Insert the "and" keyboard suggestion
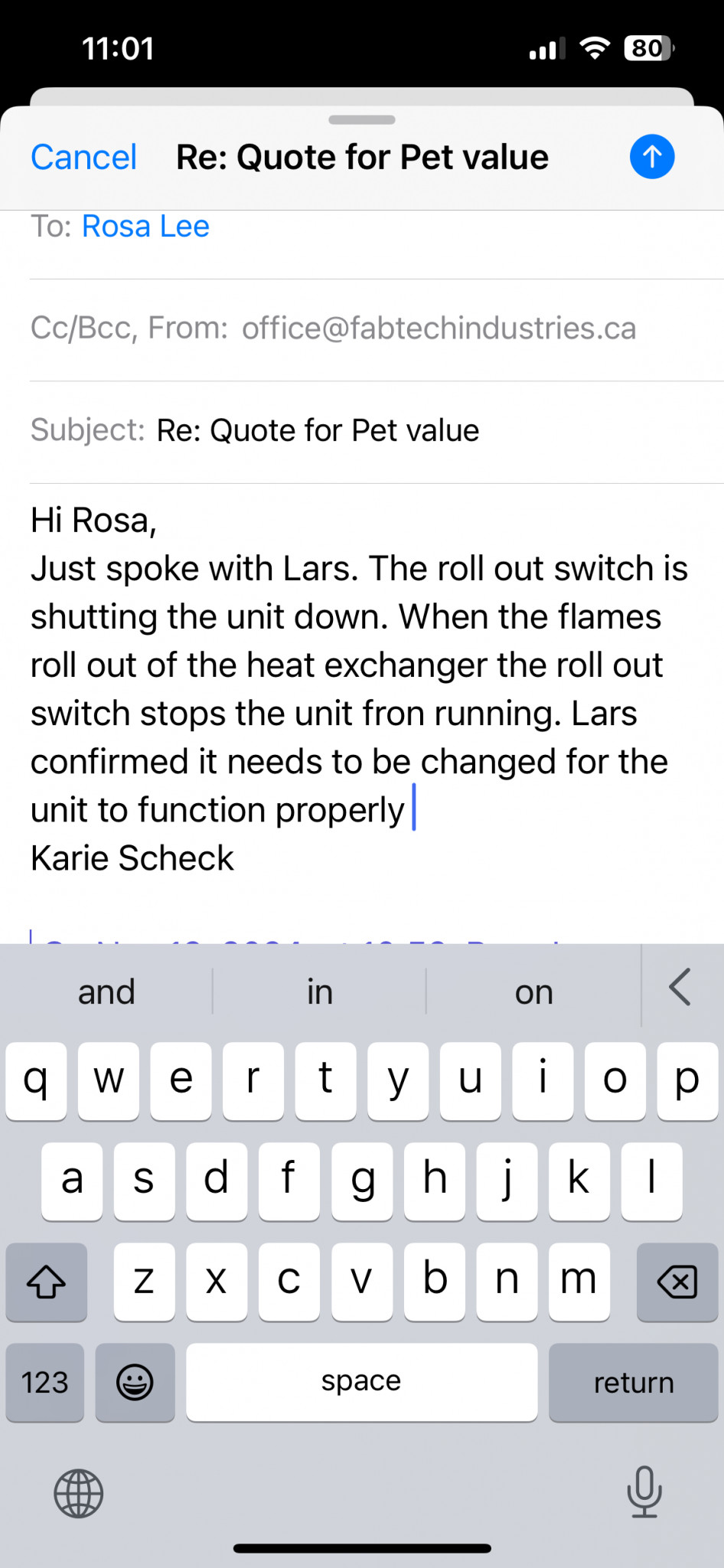This screenshot has width=724, height=1568. [106, 992]
